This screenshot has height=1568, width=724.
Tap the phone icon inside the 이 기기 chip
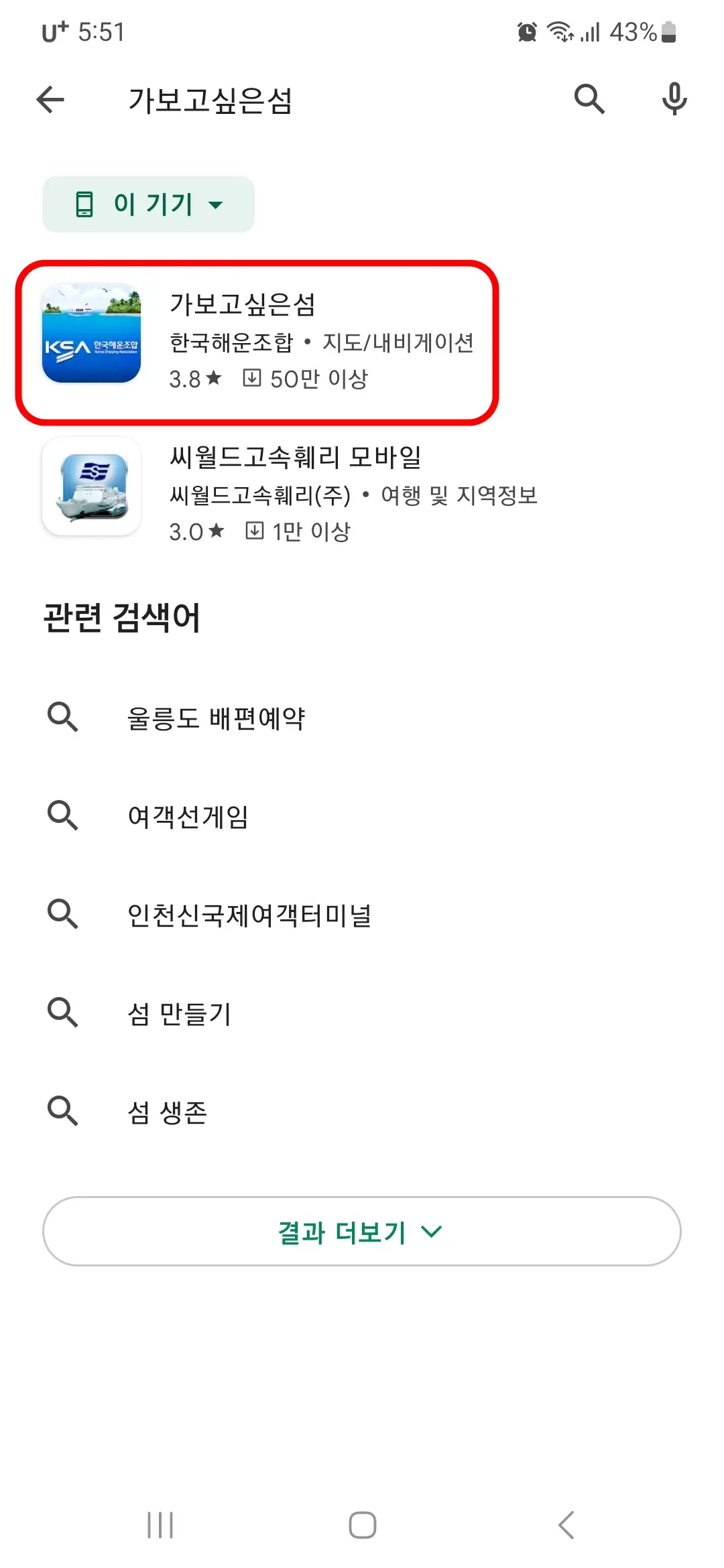click(84, 205)
